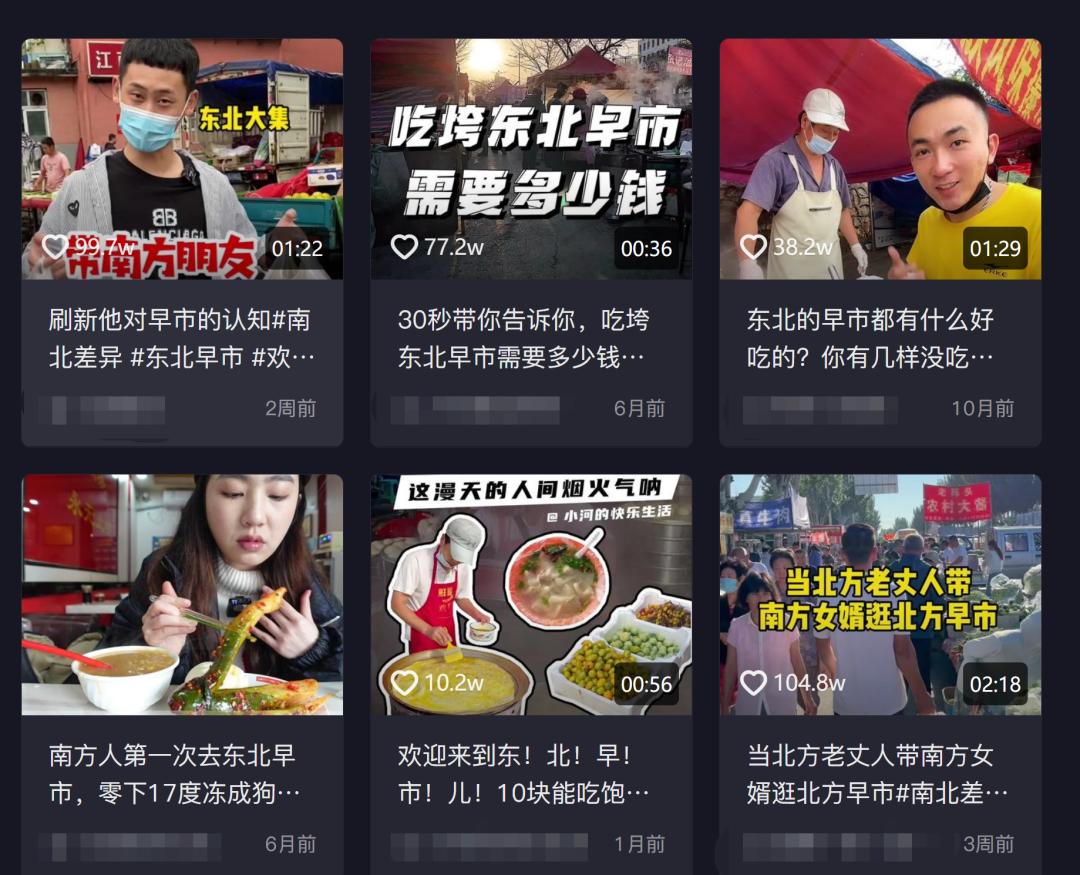Open the video 东北的早市都有什么好吃的
Screen dimensions: 1080x875
point(880,160)
